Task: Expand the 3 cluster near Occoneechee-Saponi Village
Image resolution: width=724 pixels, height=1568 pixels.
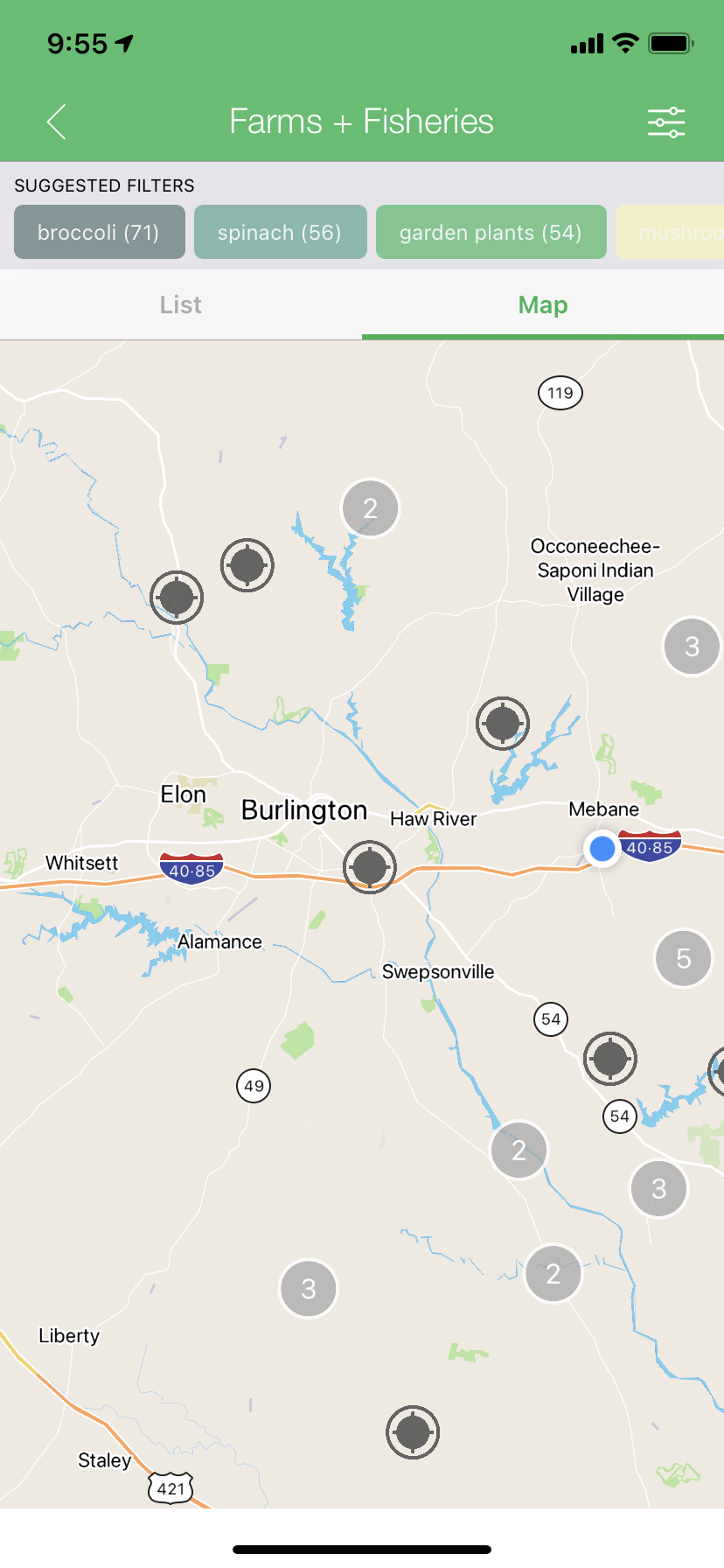Action: pos(693,647)
